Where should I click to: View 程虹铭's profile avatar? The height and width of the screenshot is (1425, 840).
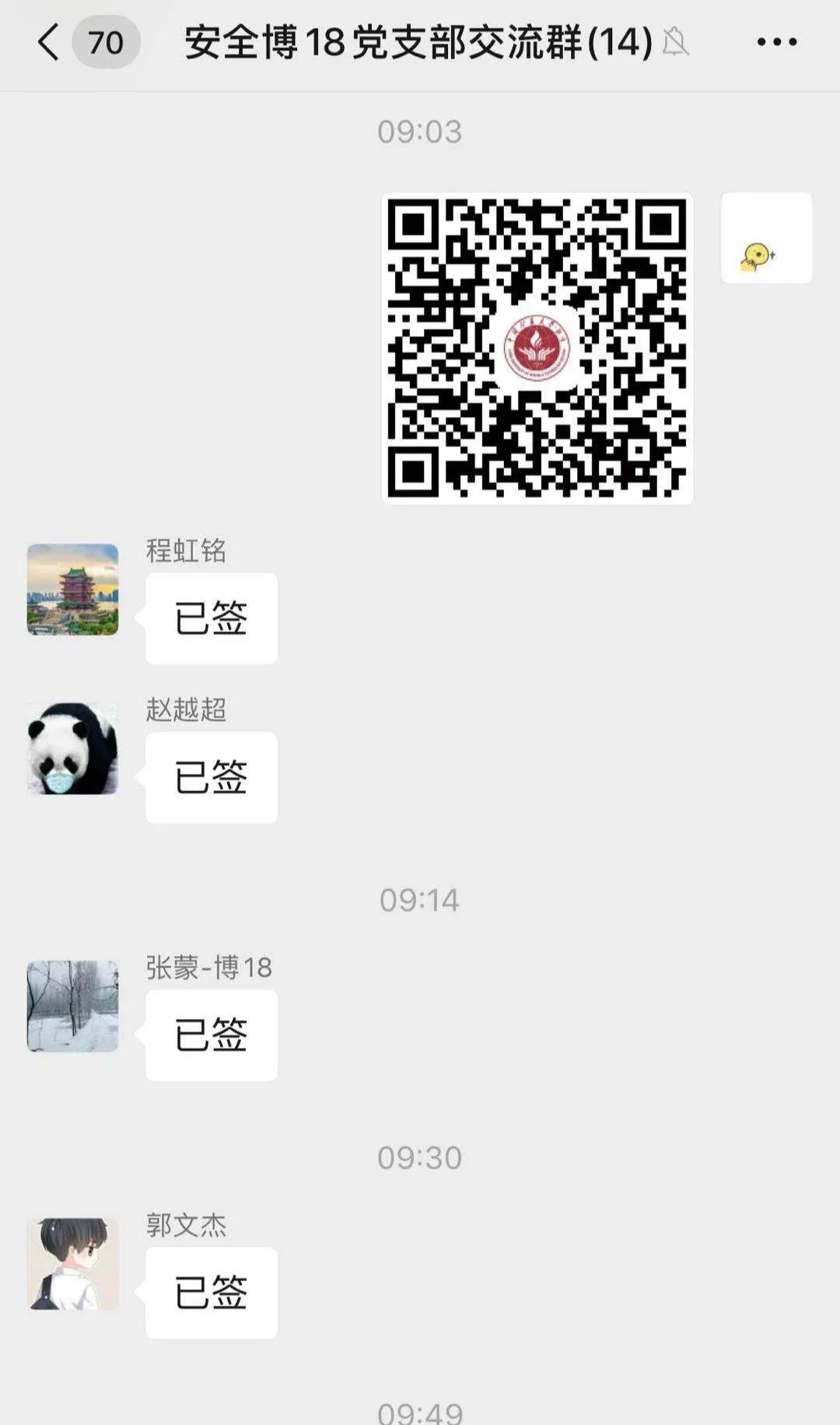pyautogui.click(x=73, y=590)
